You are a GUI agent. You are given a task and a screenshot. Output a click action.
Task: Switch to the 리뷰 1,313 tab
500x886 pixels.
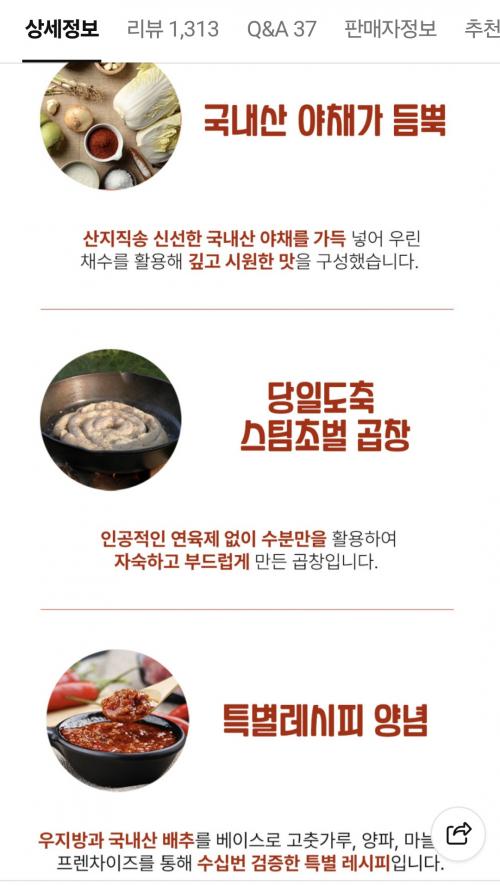click(x=173, y=29)
